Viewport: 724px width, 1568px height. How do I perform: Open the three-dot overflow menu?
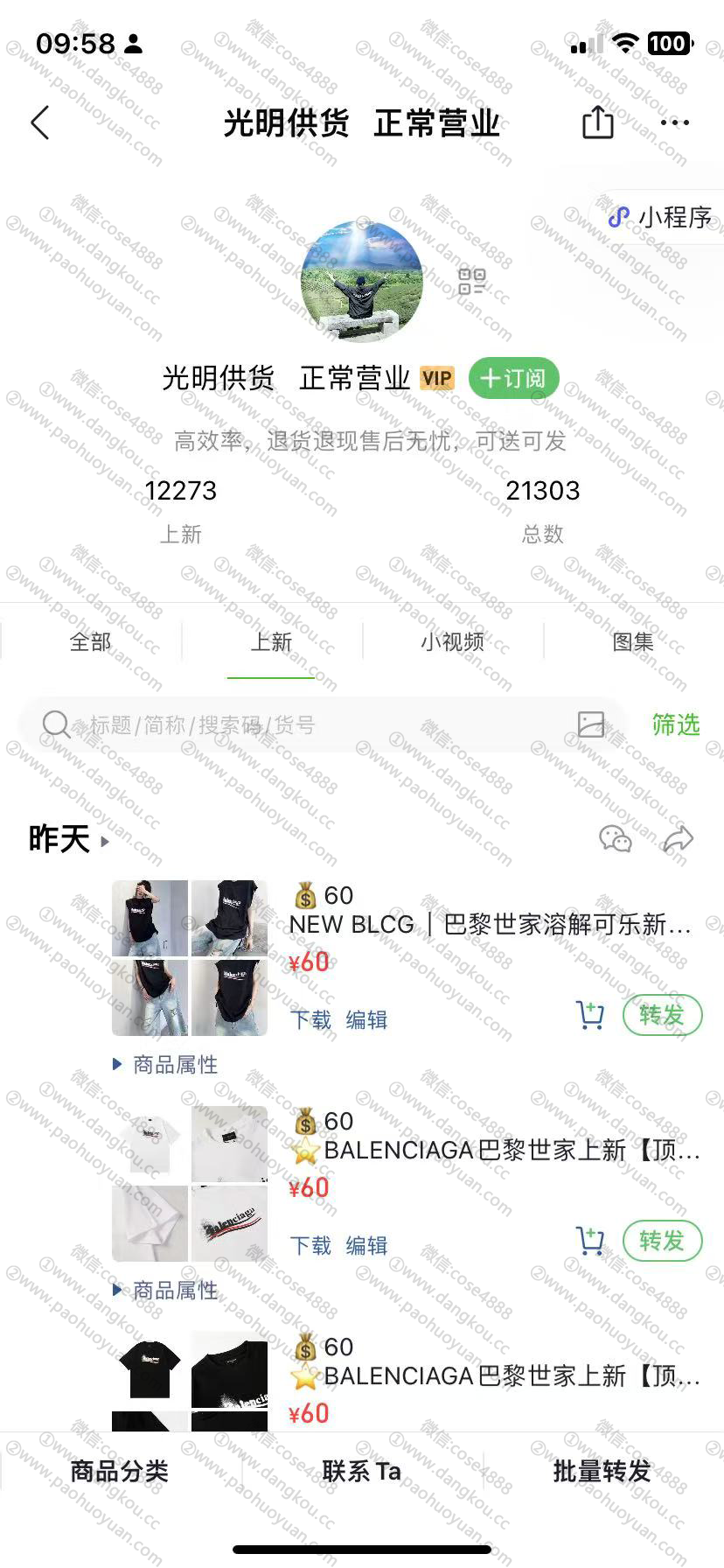coord(675,122)
